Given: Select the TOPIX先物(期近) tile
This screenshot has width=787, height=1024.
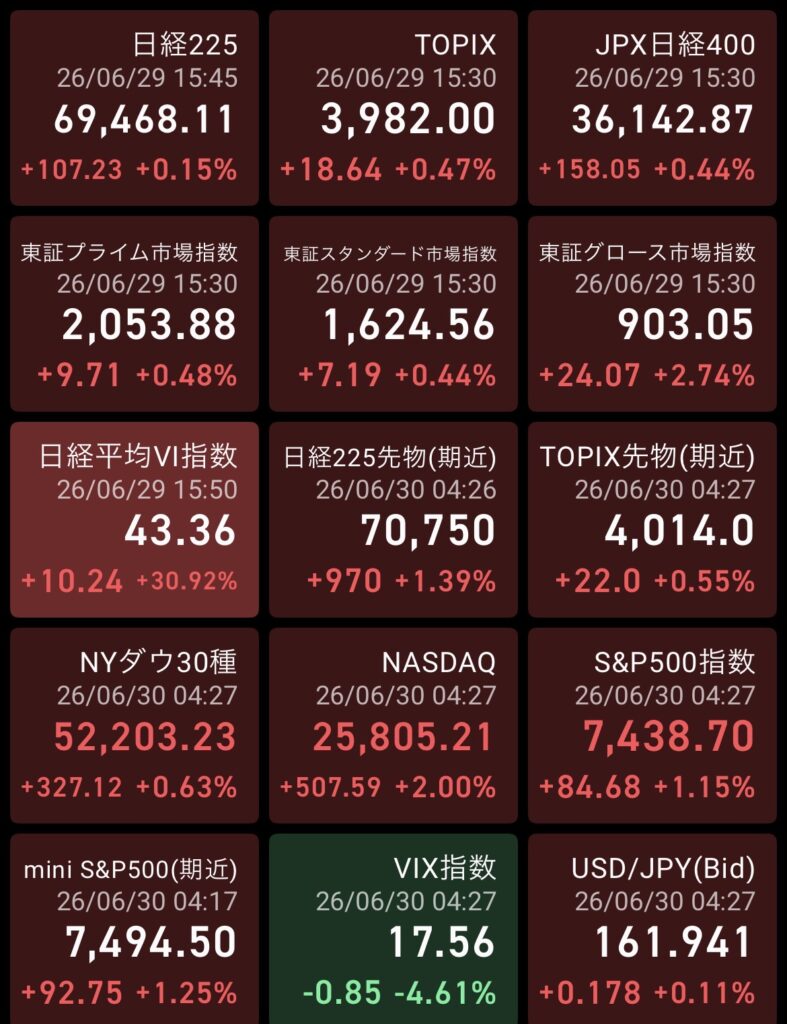Looking at the screenshot, I should pos(652,520).
